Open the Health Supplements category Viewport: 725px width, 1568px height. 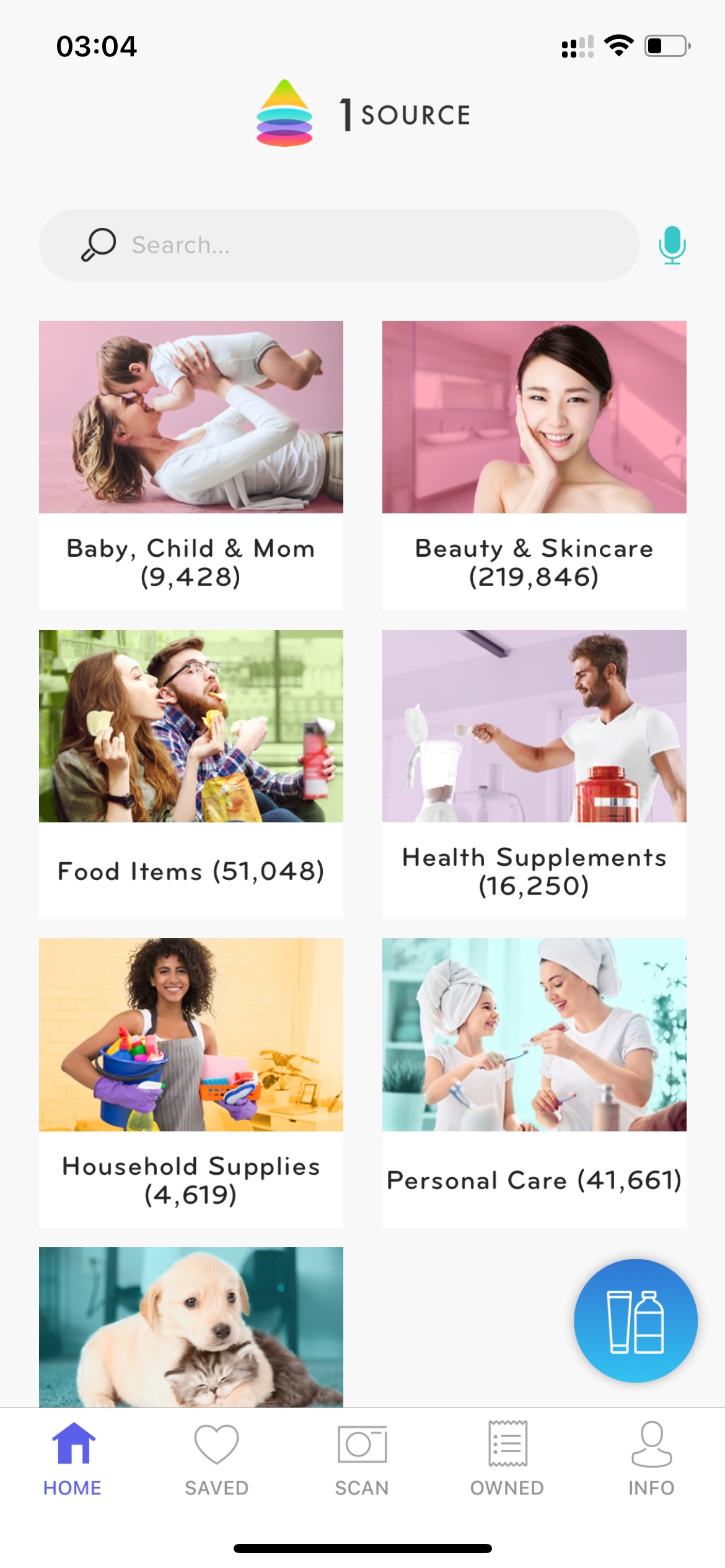pyautogui.click(x=534, y=774)
